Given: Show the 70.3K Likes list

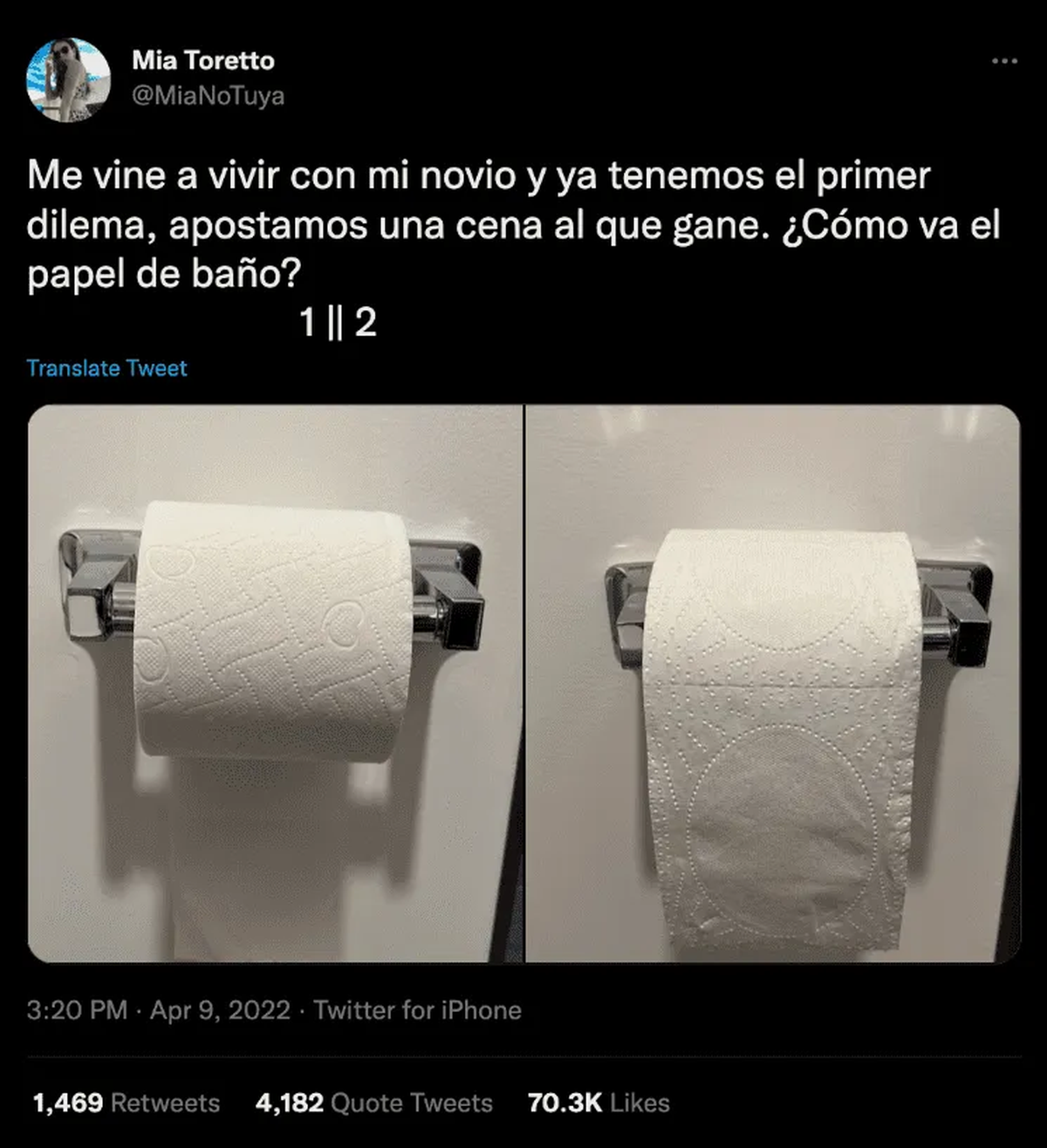Looking at the screenshot, I should pyautogui.click(x=599, y=1103).
